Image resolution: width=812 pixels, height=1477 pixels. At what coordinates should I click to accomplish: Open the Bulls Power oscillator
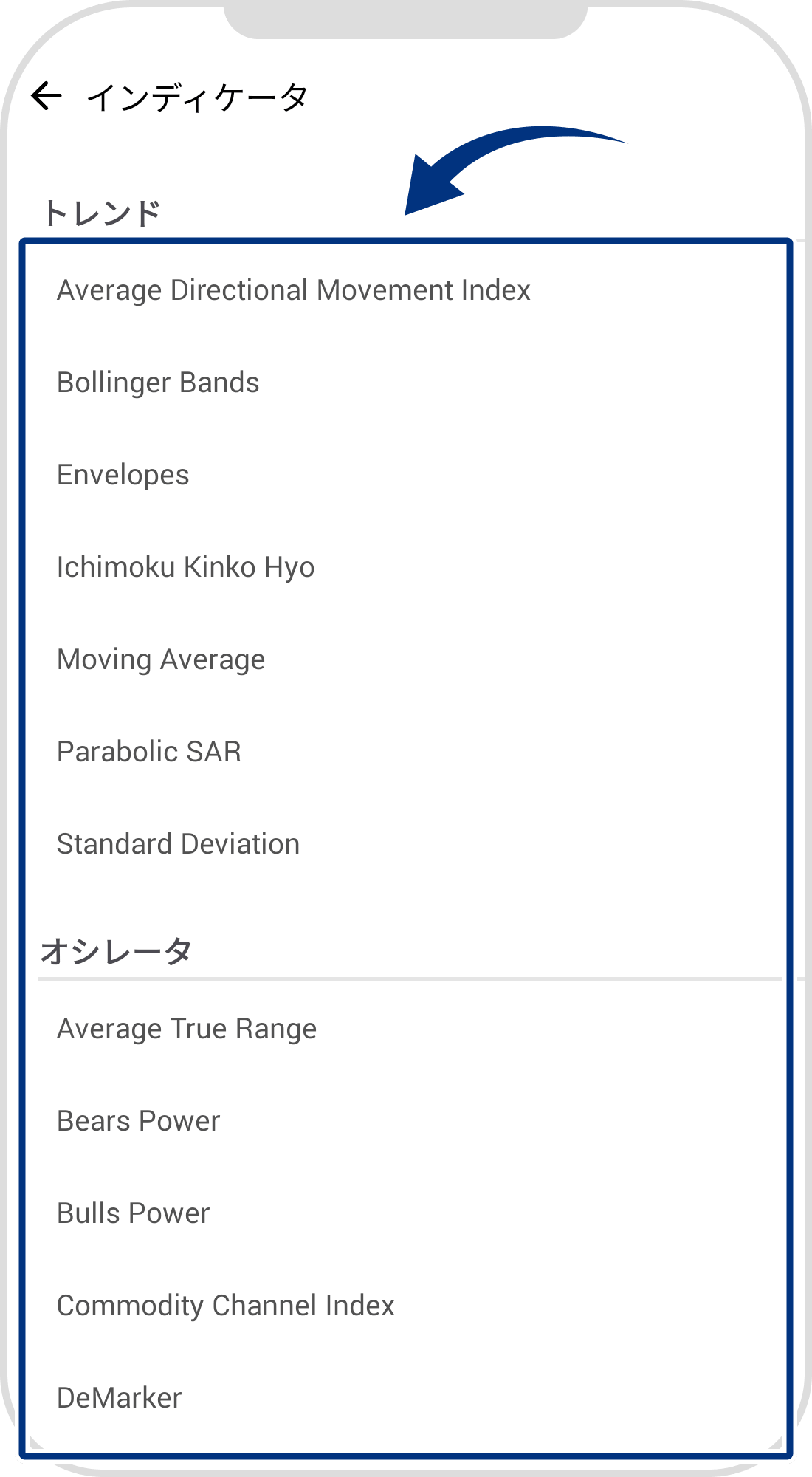[x=133, y=1213]
